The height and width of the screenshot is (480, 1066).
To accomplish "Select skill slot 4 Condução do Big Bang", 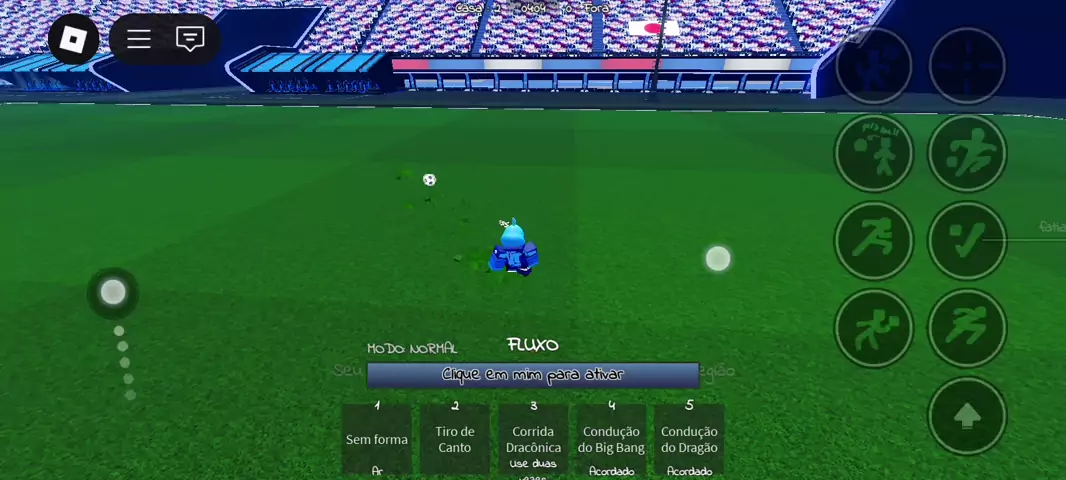I will (611, 439).
